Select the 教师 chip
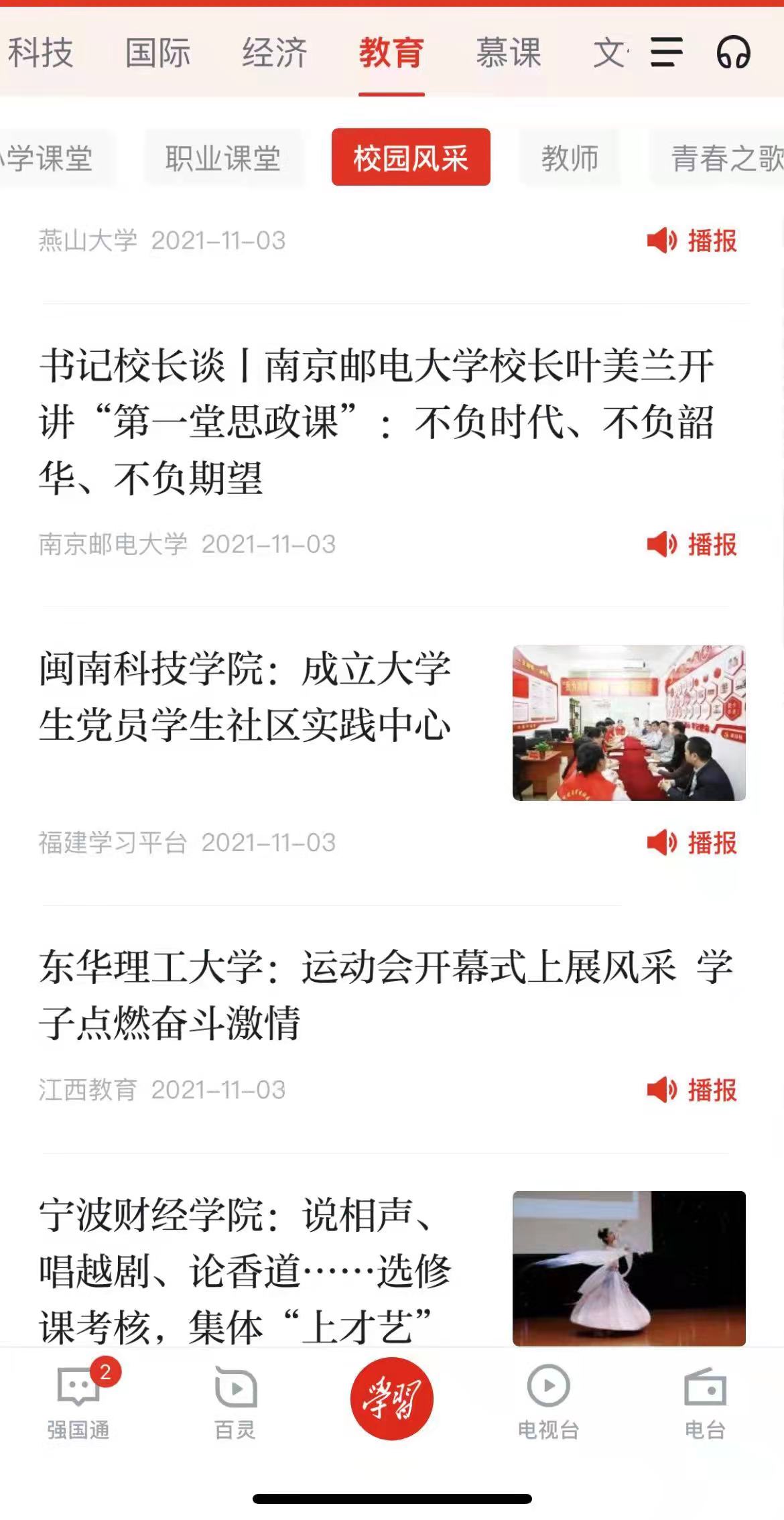The height and width of the screenshot is (1520, 784). coord(570,158)
